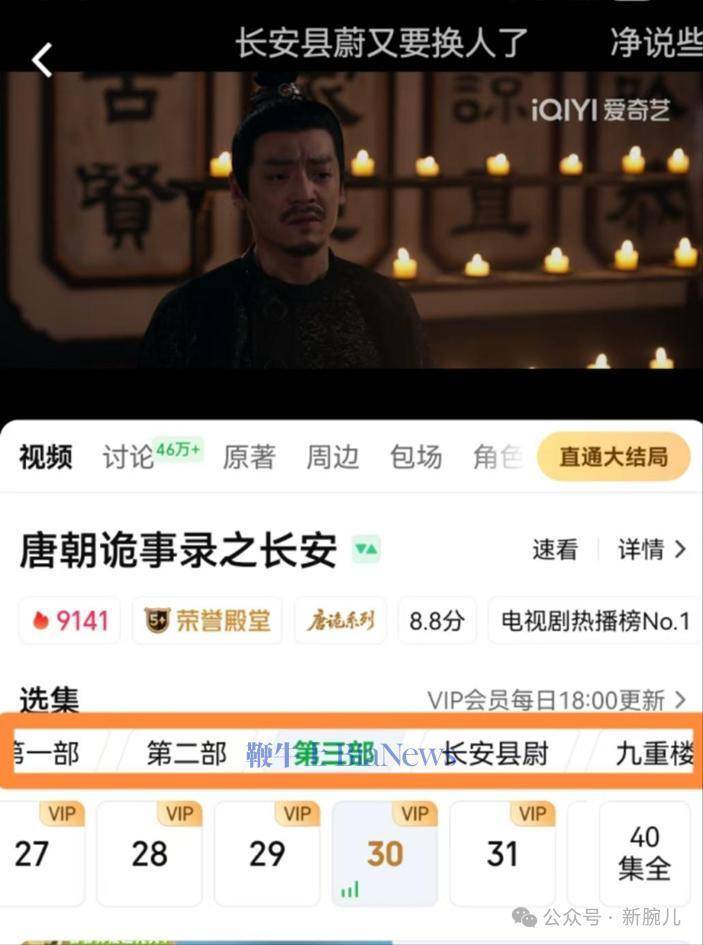Select the 九重楼 episode group
This screenshot has width=703, height=945.
pyautogui.click(x=654, y=754)
